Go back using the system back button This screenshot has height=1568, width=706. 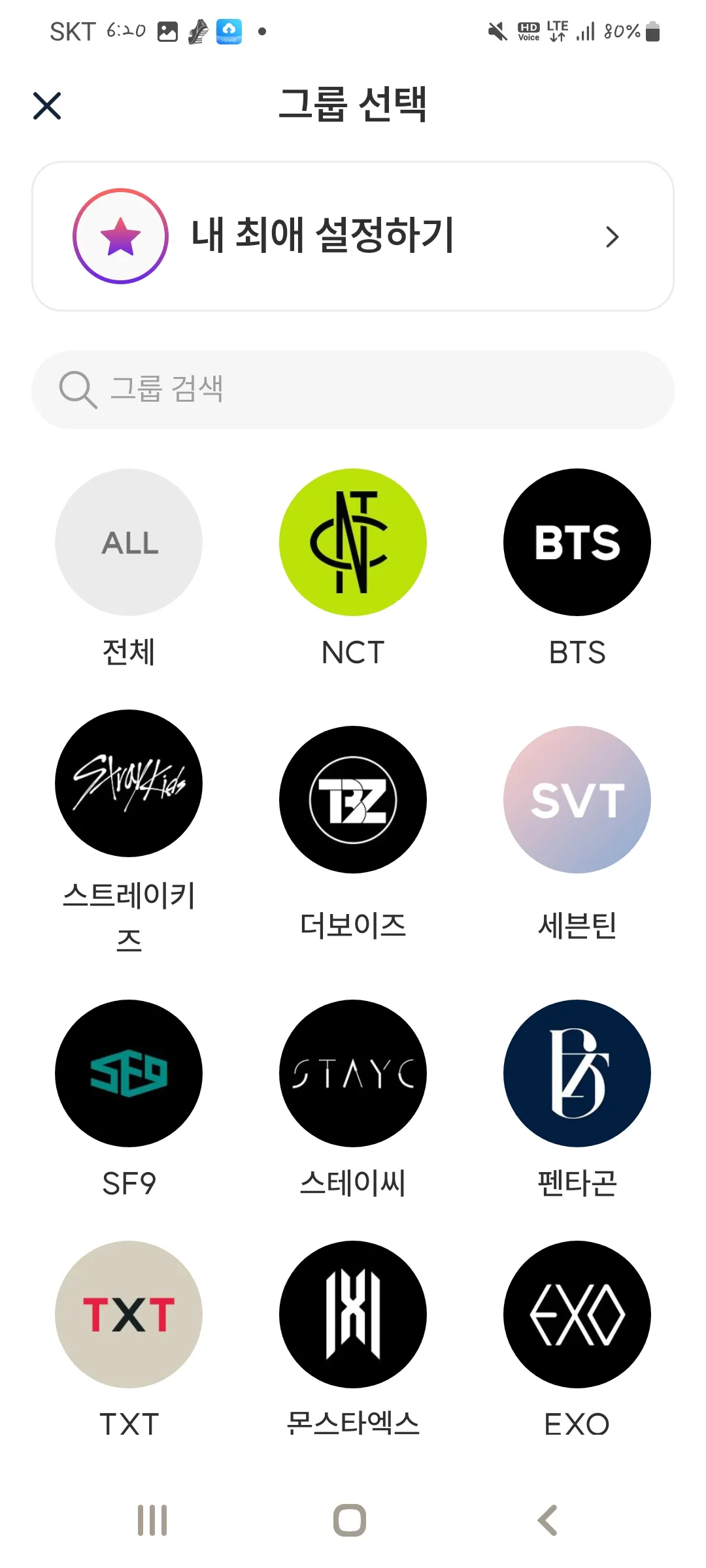tap(548, 1520)
